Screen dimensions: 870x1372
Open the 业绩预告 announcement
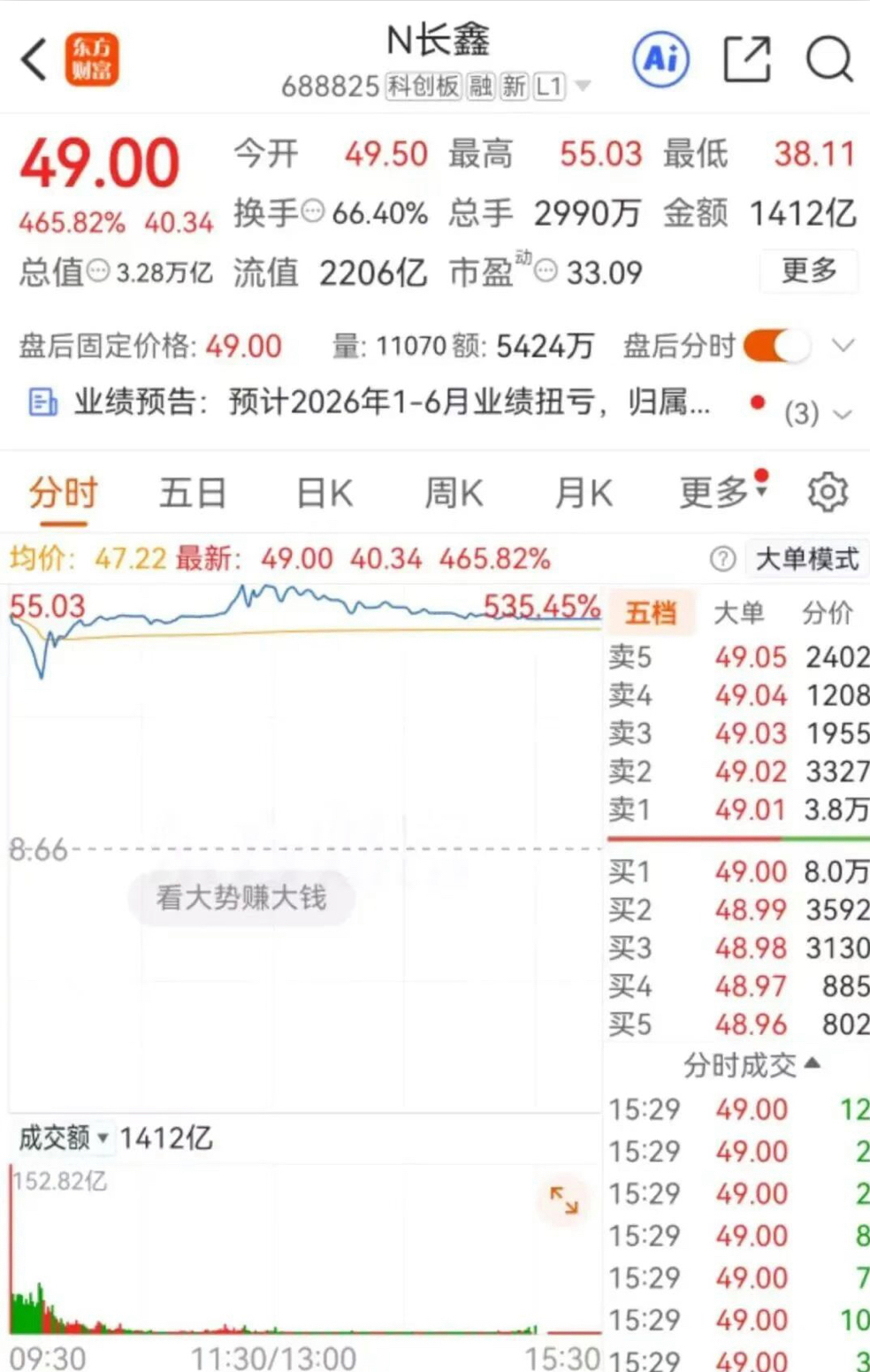click(370, 402)
